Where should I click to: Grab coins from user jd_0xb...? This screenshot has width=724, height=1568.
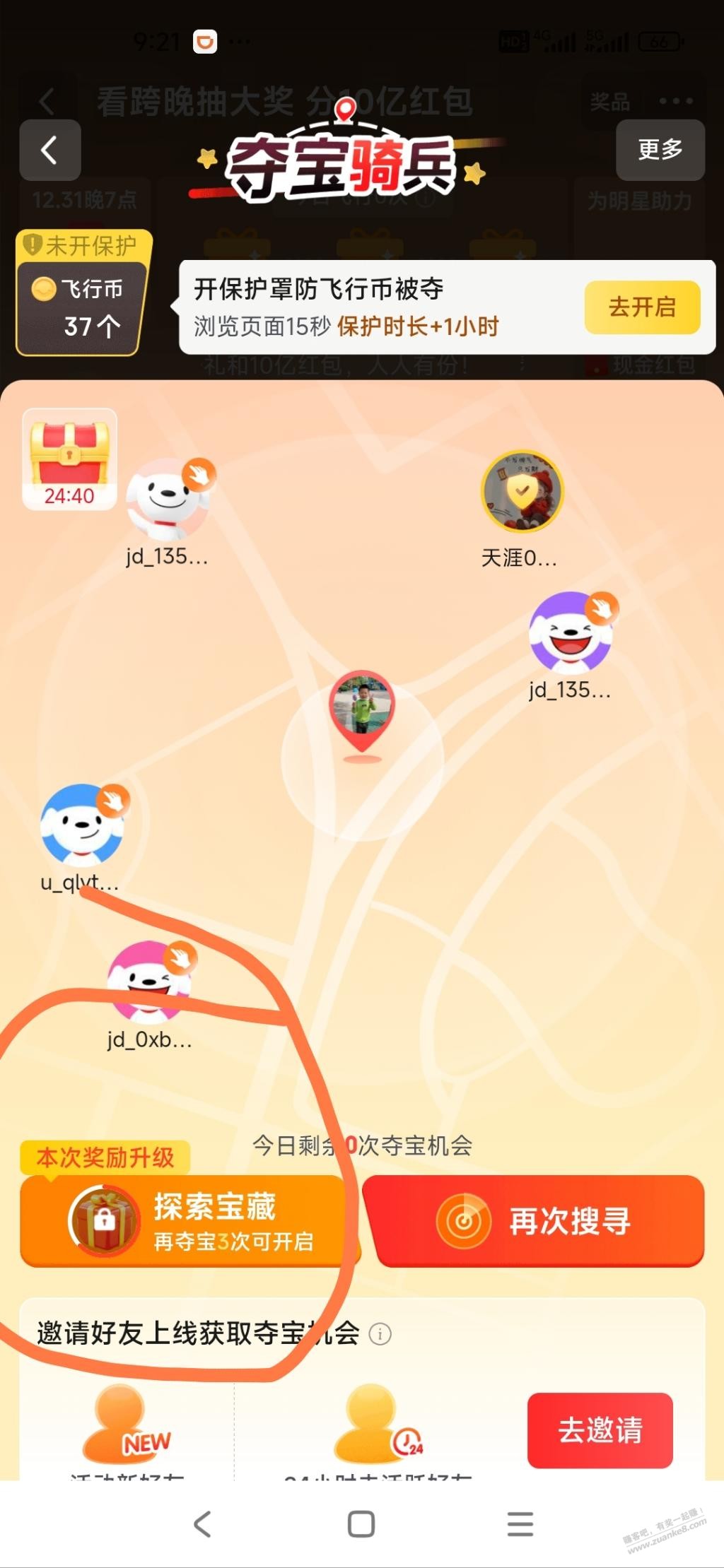(x=149, y=982)
